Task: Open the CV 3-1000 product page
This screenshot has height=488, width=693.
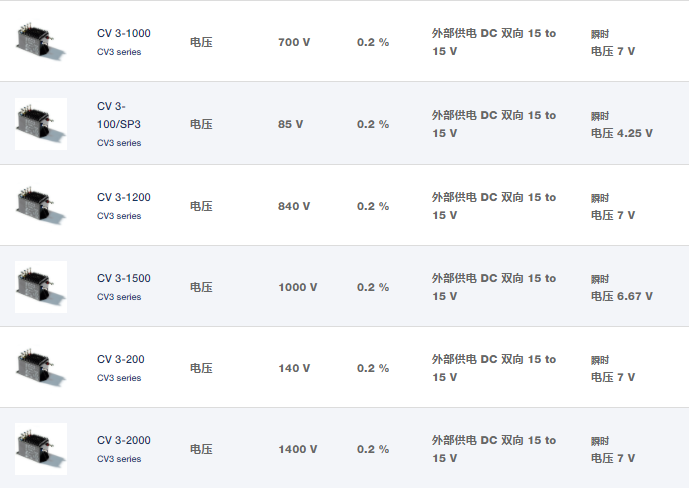Action: click(x=124, y=33)
